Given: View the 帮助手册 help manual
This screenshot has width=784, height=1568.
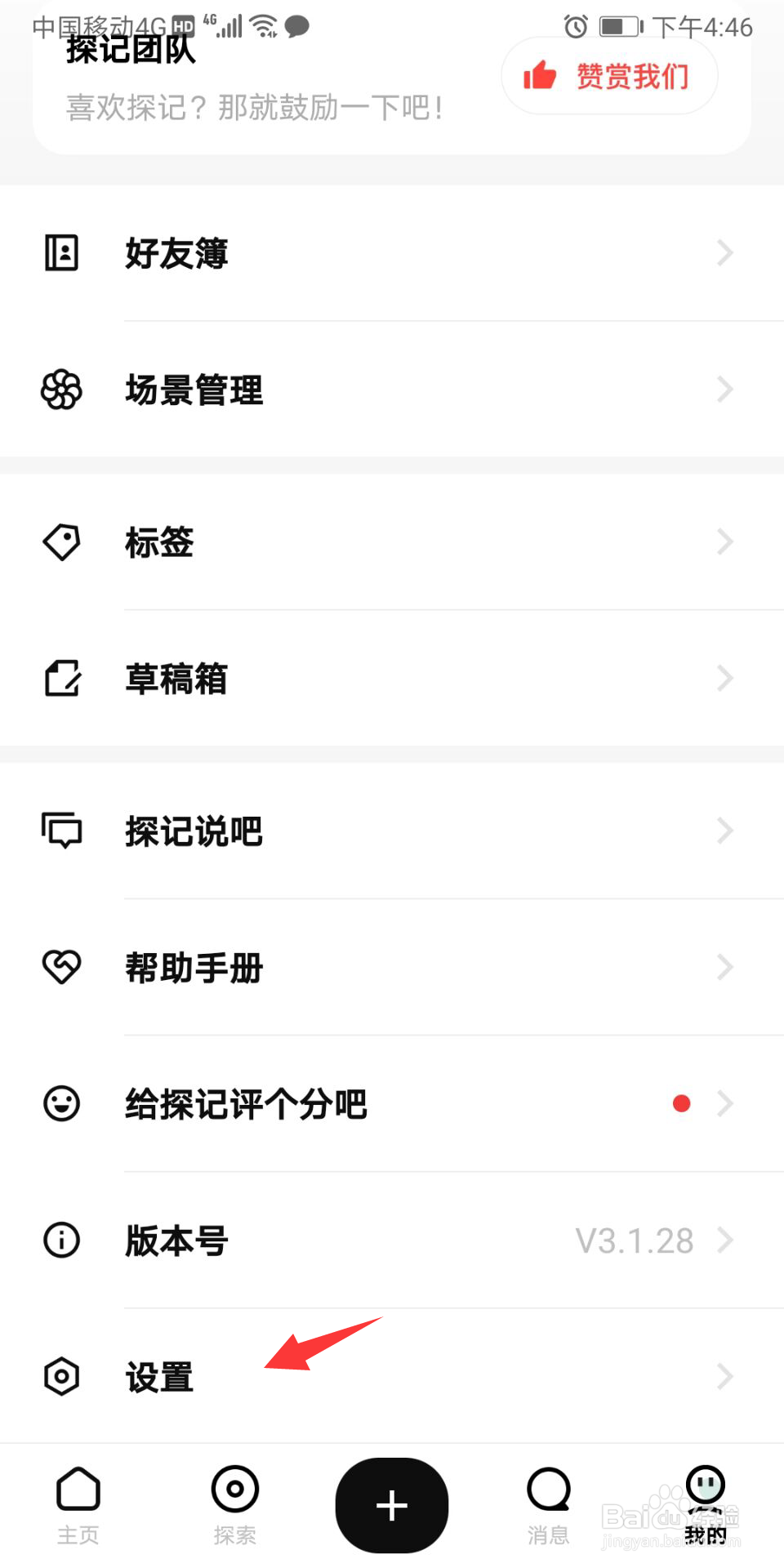Looking at the screenshot, I should pyautogui.click(x=392, y=968).
